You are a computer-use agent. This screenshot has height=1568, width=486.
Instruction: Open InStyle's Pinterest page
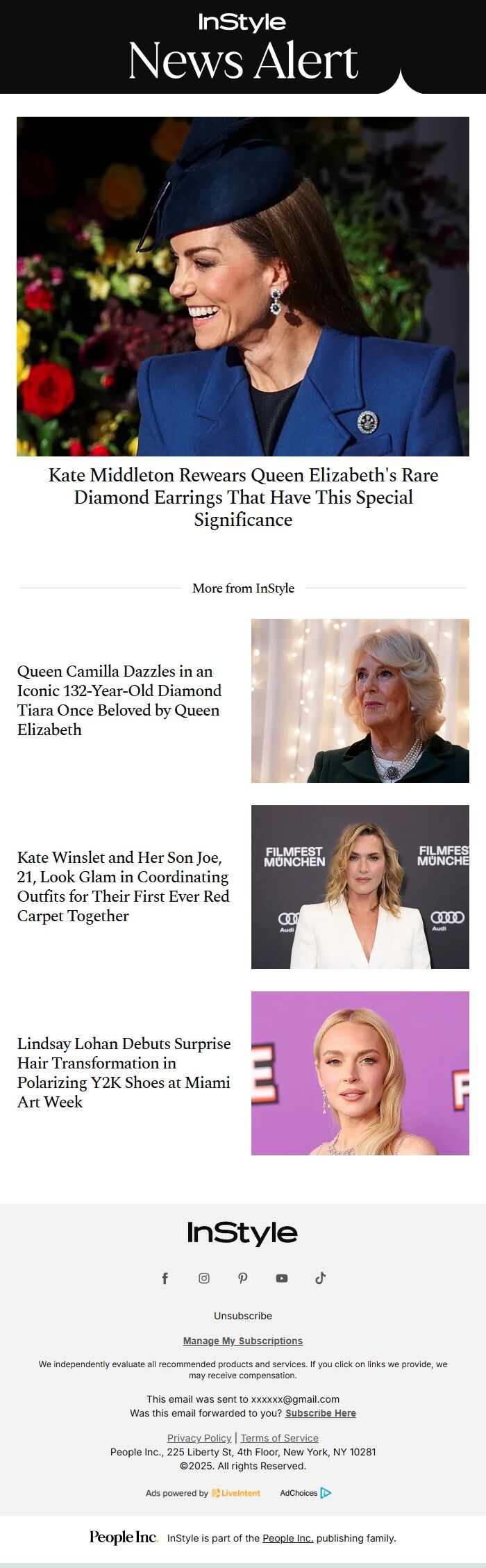coord(243,1278)
